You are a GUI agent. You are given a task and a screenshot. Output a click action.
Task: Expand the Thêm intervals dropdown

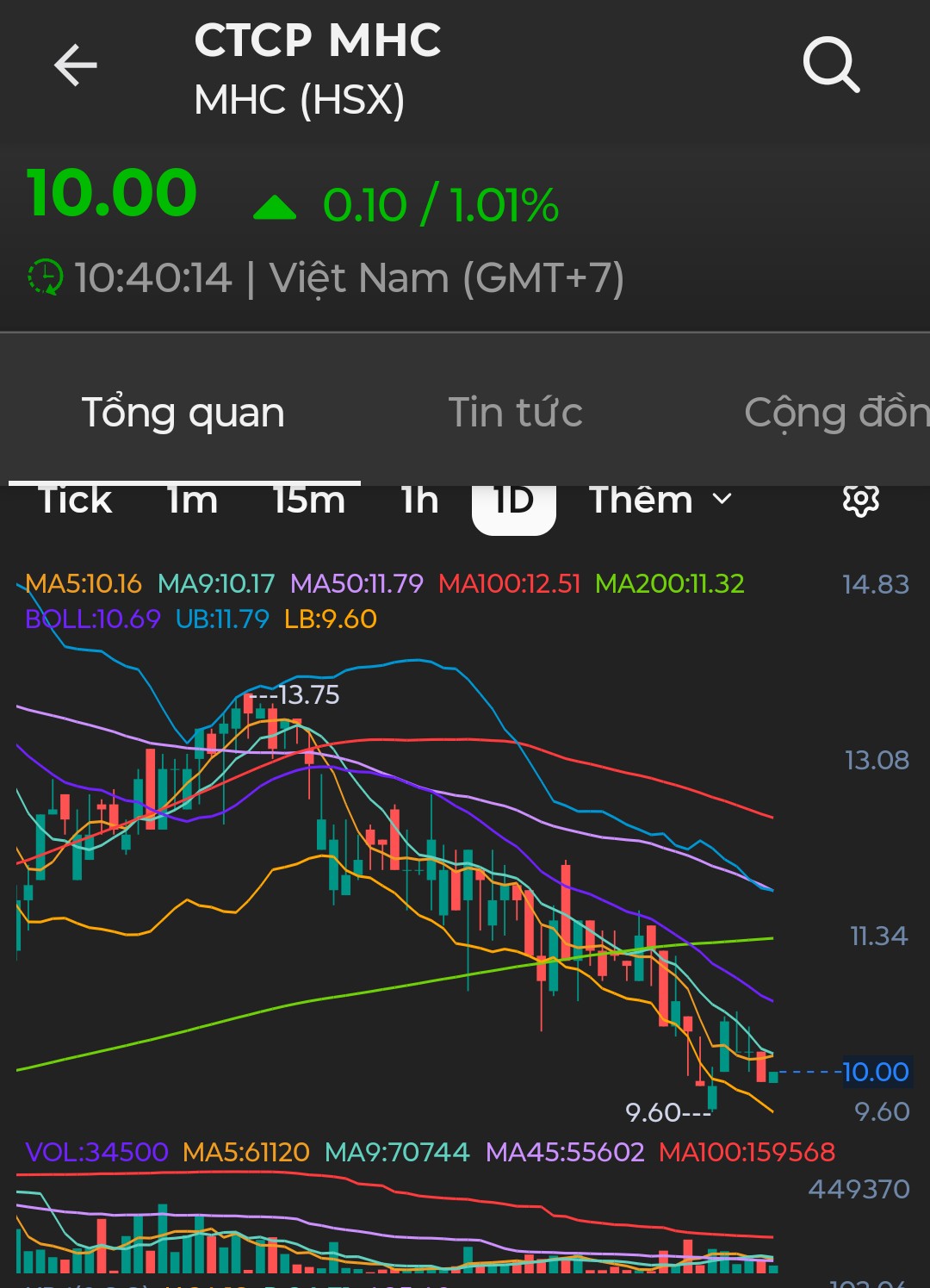coord(660,501)
